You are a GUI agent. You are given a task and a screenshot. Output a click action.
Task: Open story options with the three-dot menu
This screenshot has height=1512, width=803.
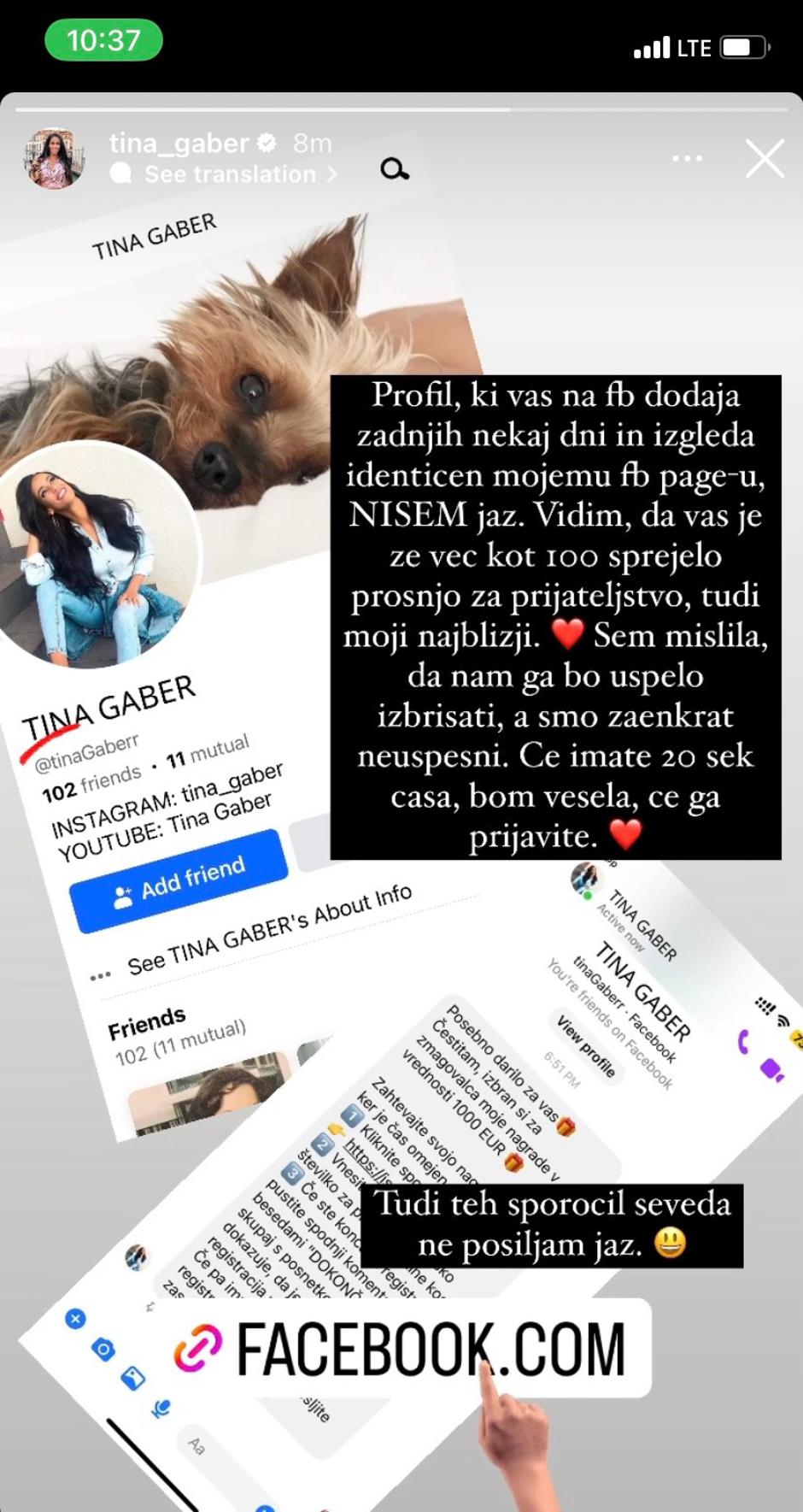687,157
